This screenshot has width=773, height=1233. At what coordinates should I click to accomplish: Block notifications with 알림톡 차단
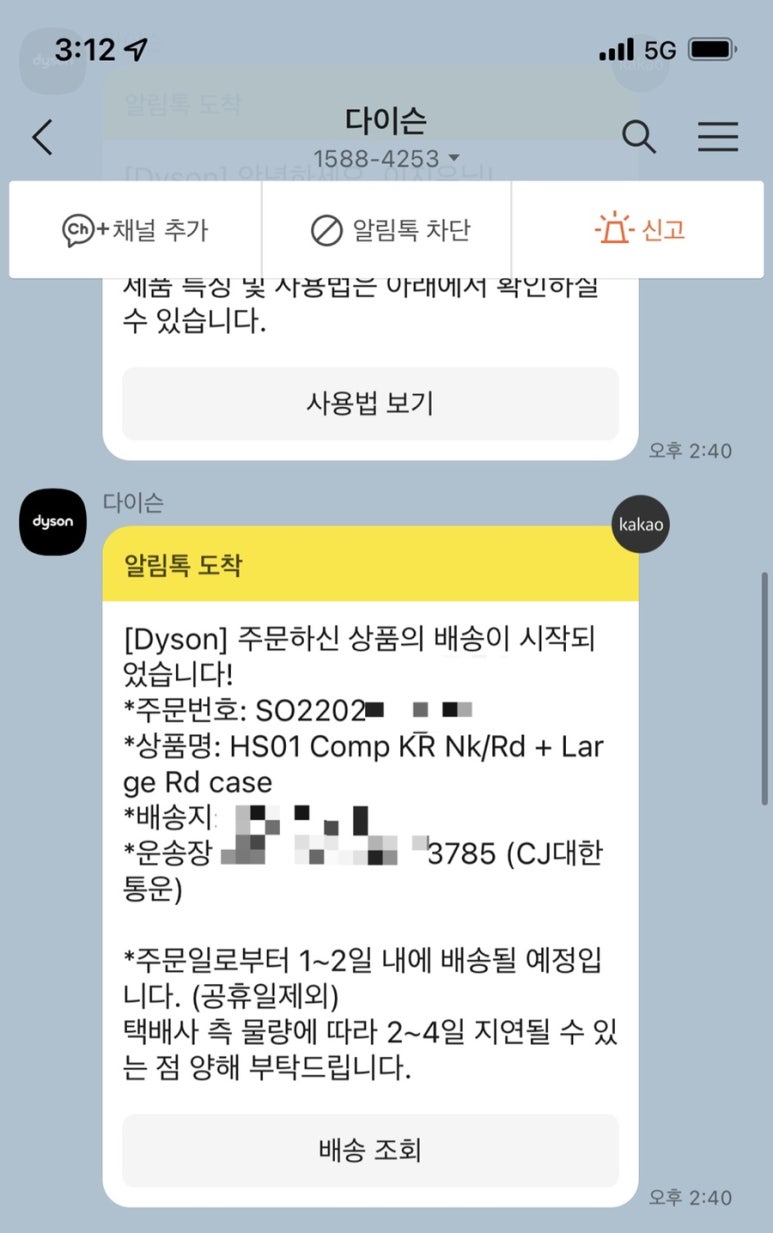click(x=390, y=230)
